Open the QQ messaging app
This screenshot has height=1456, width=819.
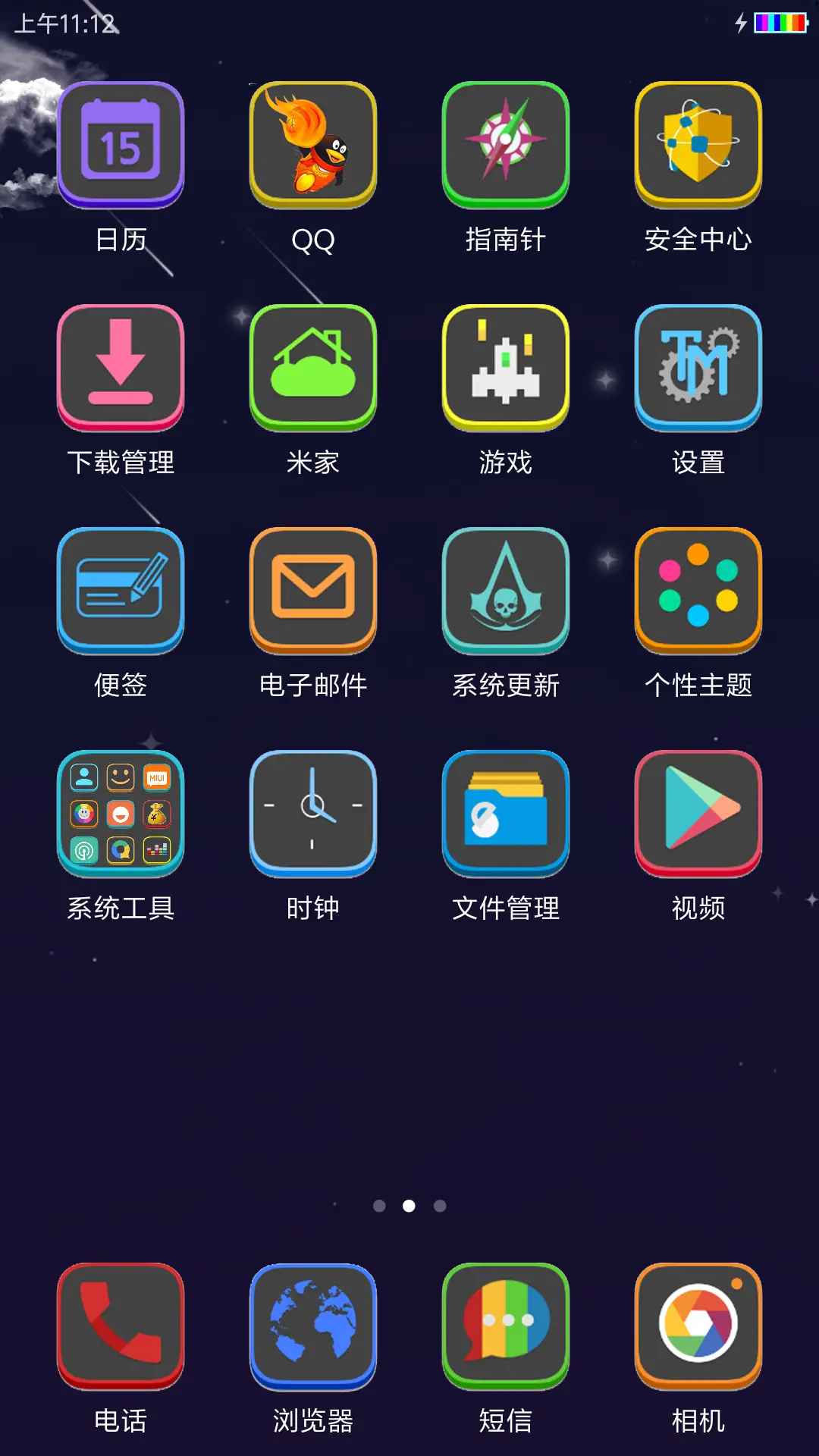tap(312, 144)
